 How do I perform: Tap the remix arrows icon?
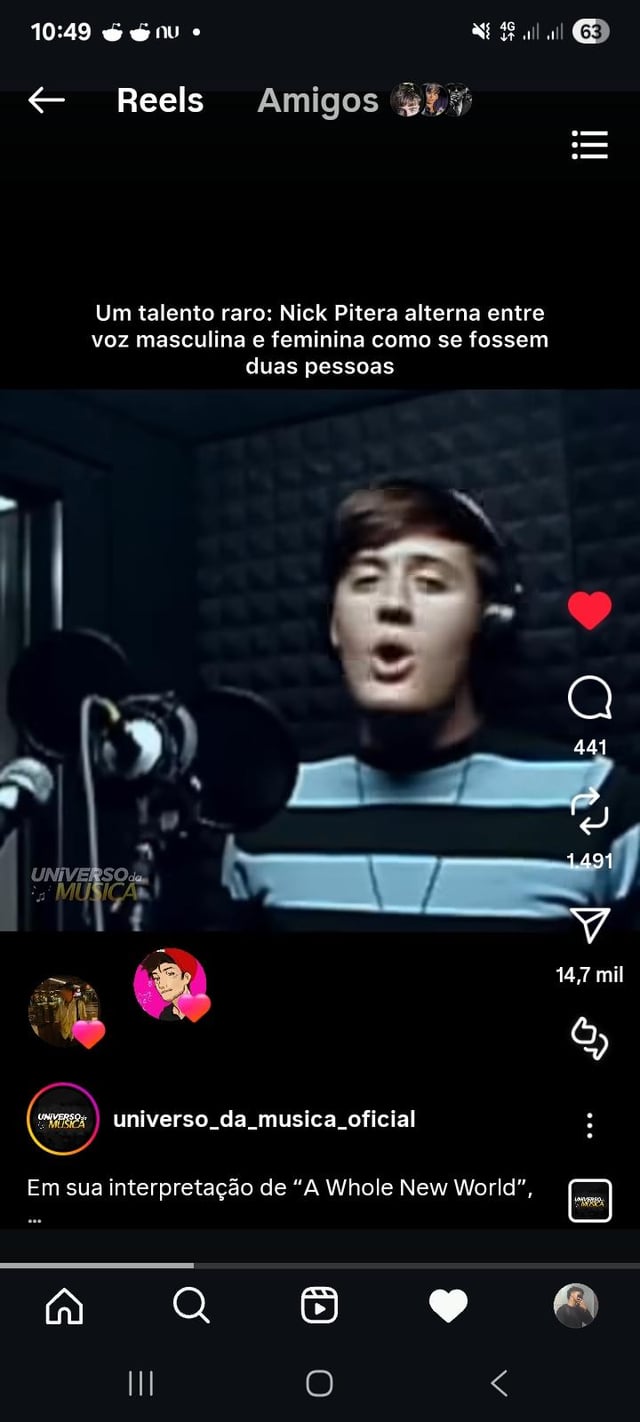[x=589, y=1038]
